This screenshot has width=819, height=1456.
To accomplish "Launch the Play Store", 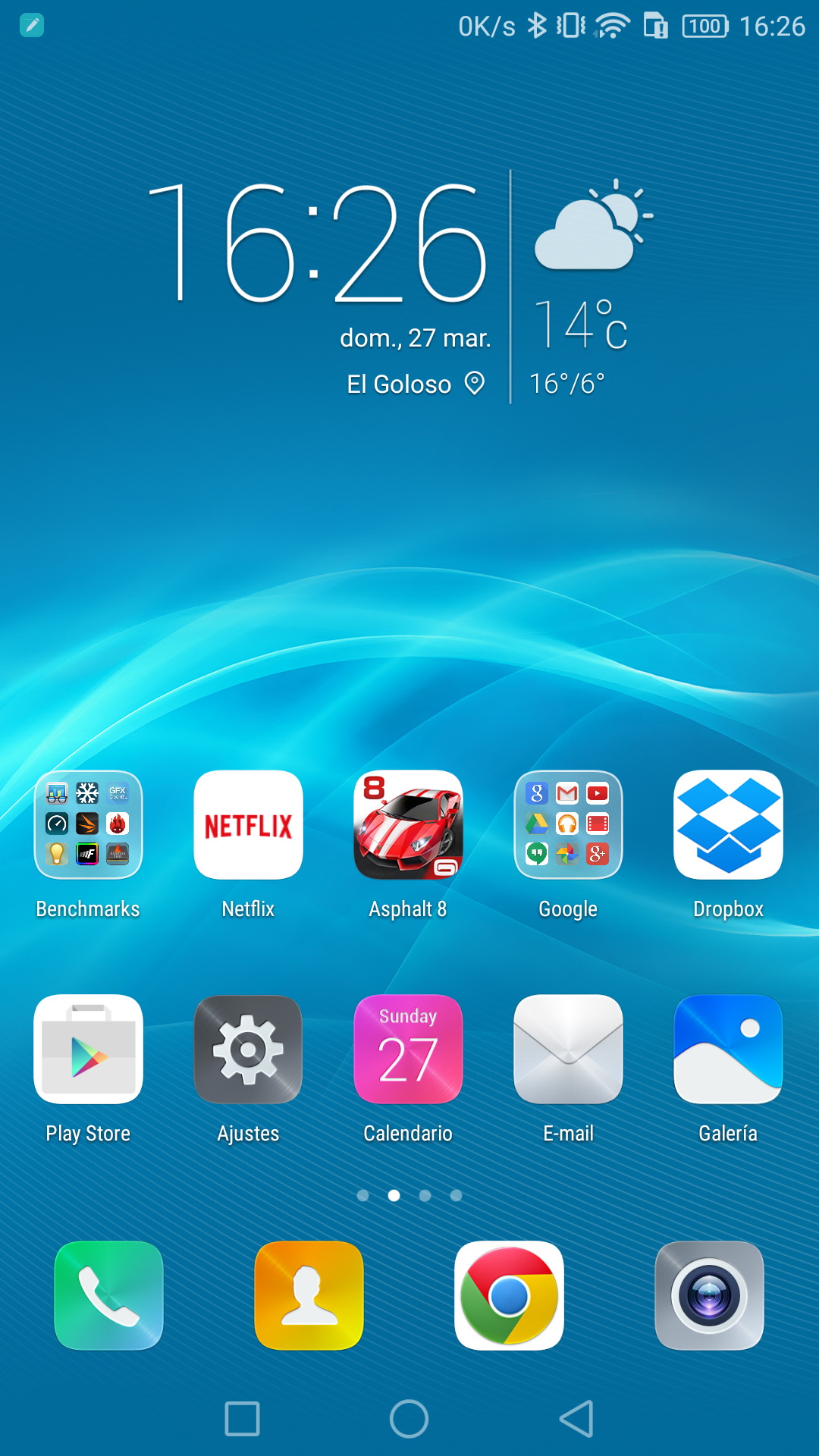I will pos(88,1050).
